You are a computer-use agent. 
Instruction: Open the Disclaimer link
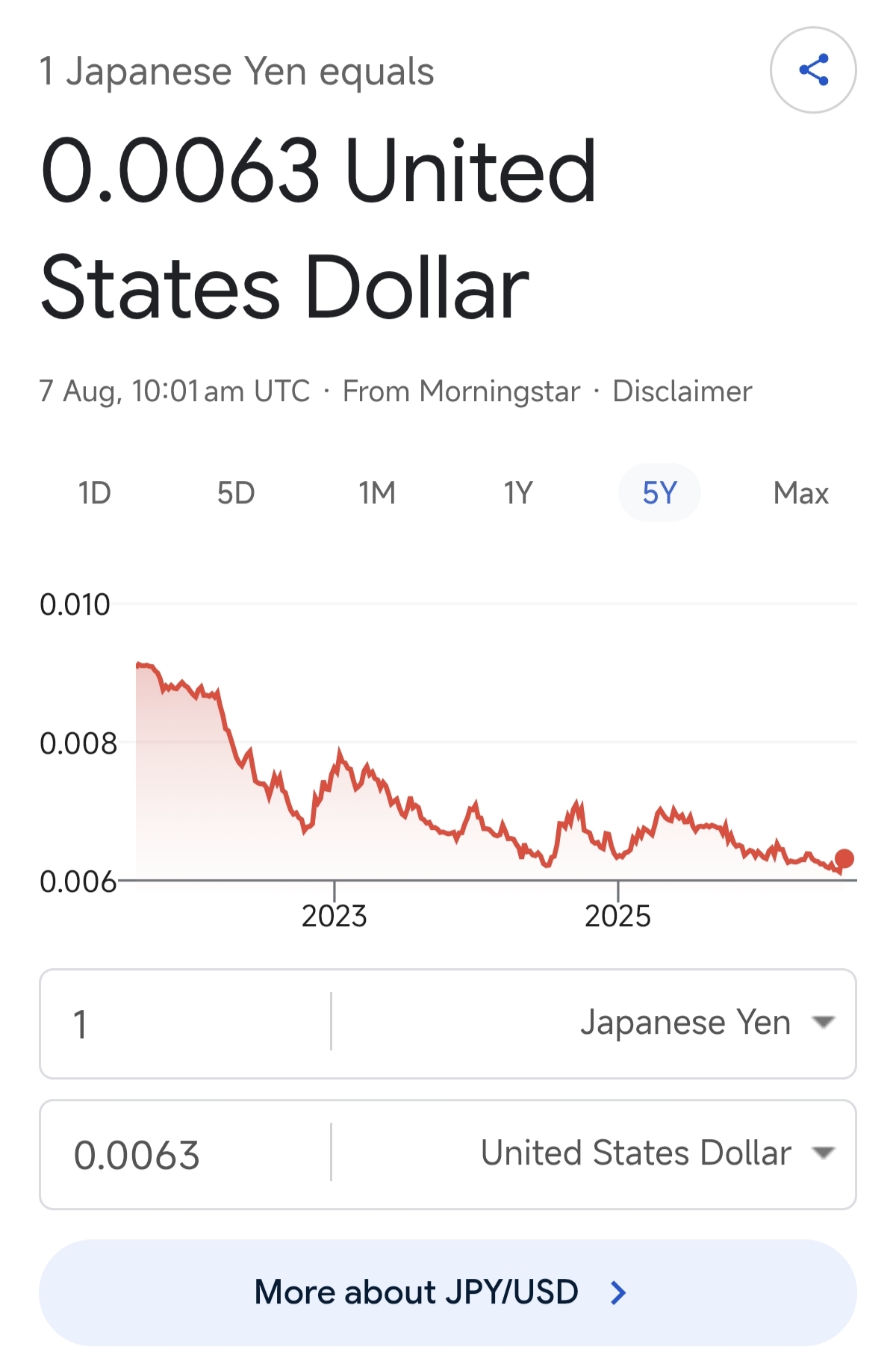(x=682, y=391)
